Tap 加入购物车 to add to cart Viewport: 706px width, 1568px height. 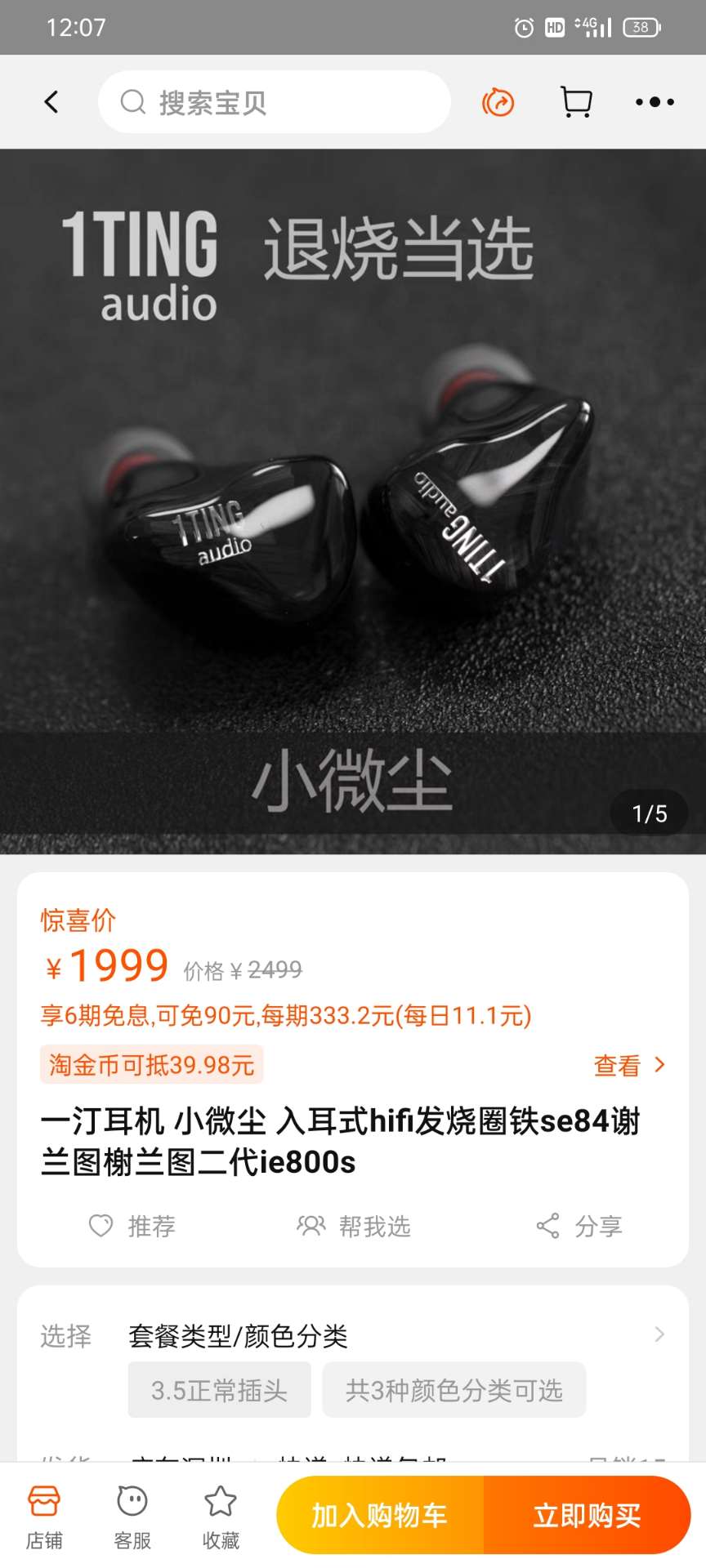(380, 1516)
